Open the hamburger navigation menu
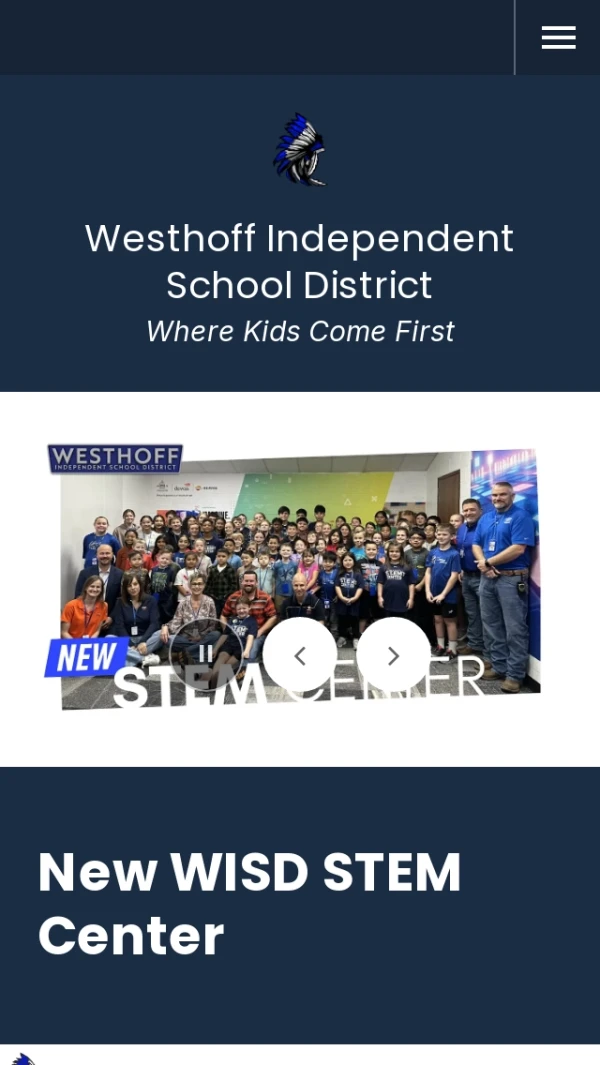 tap(558, 37)
